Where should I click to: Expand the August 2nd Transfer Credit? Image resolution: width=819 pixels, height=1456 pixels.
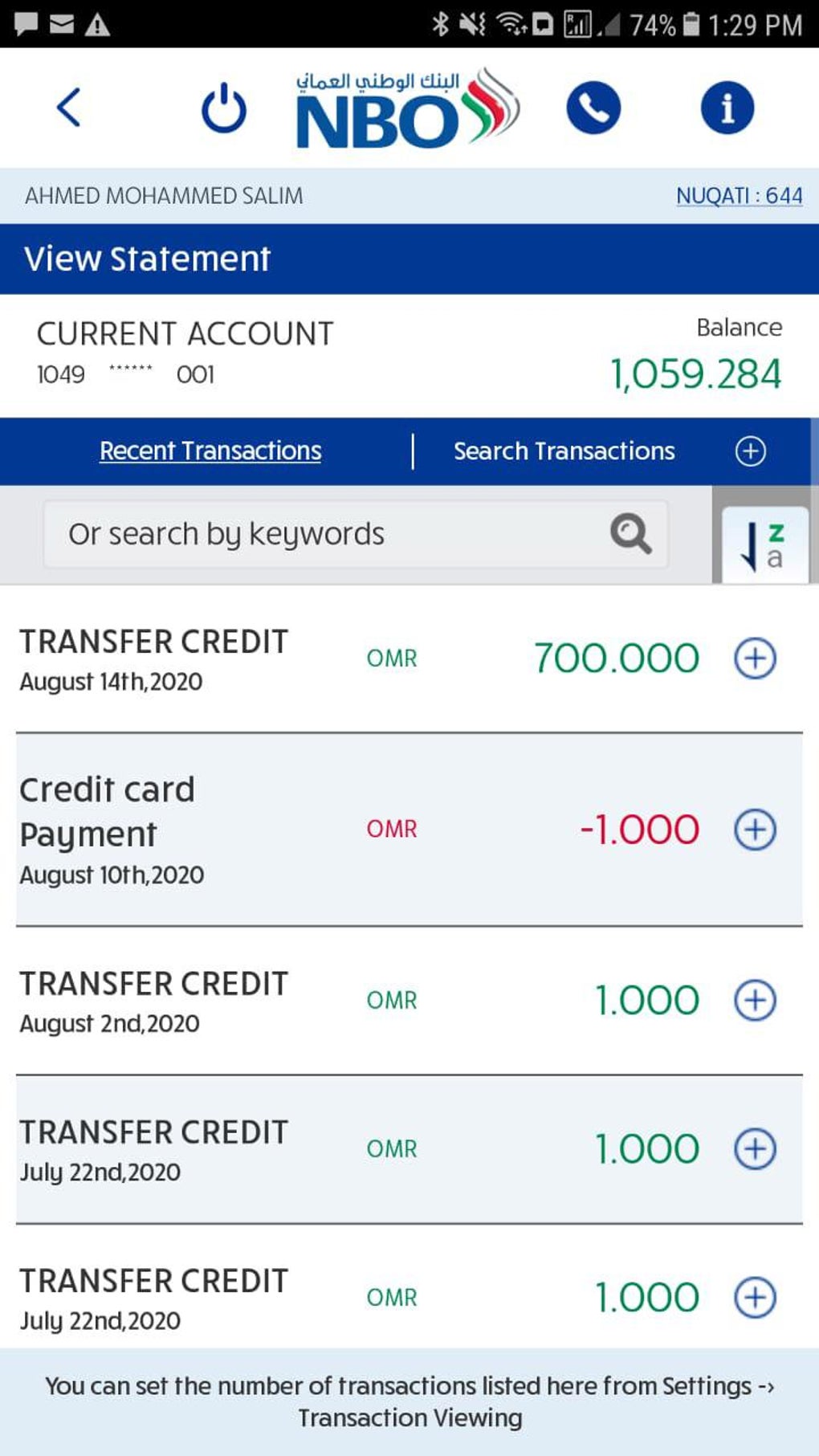tap(753, 999)
